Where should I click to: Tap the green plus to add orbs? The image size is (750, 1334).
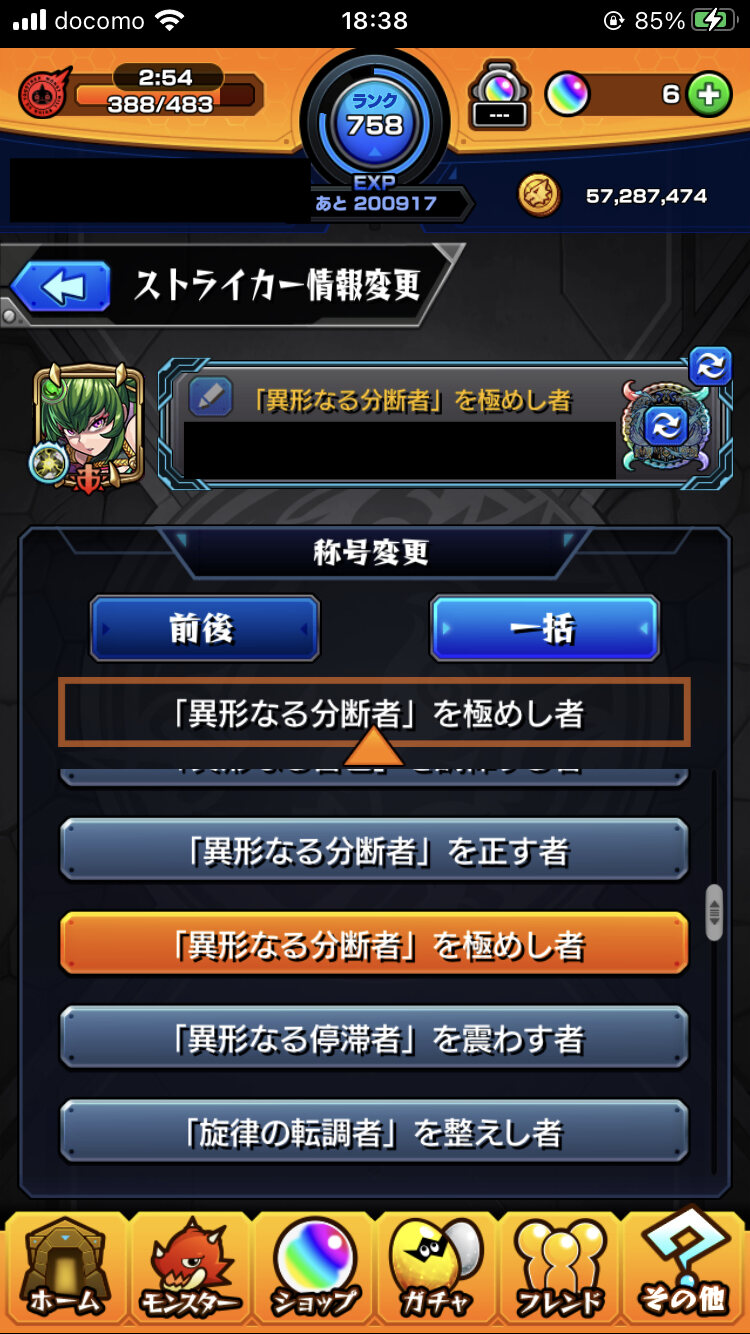point(709,96)
